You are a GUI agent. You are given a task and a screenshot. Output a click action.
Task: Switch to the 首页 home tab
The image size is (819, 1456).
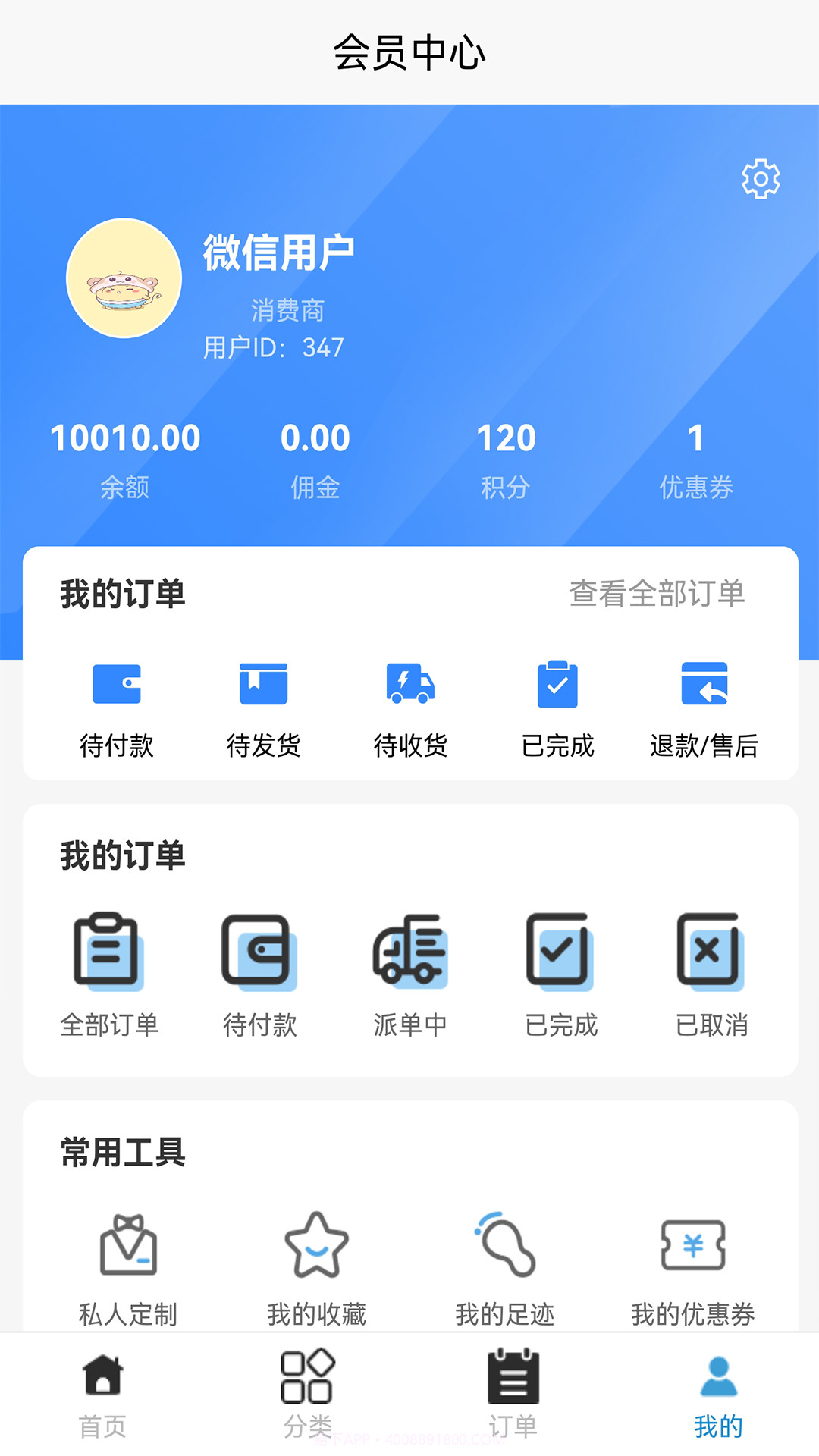click(102, 1395)
